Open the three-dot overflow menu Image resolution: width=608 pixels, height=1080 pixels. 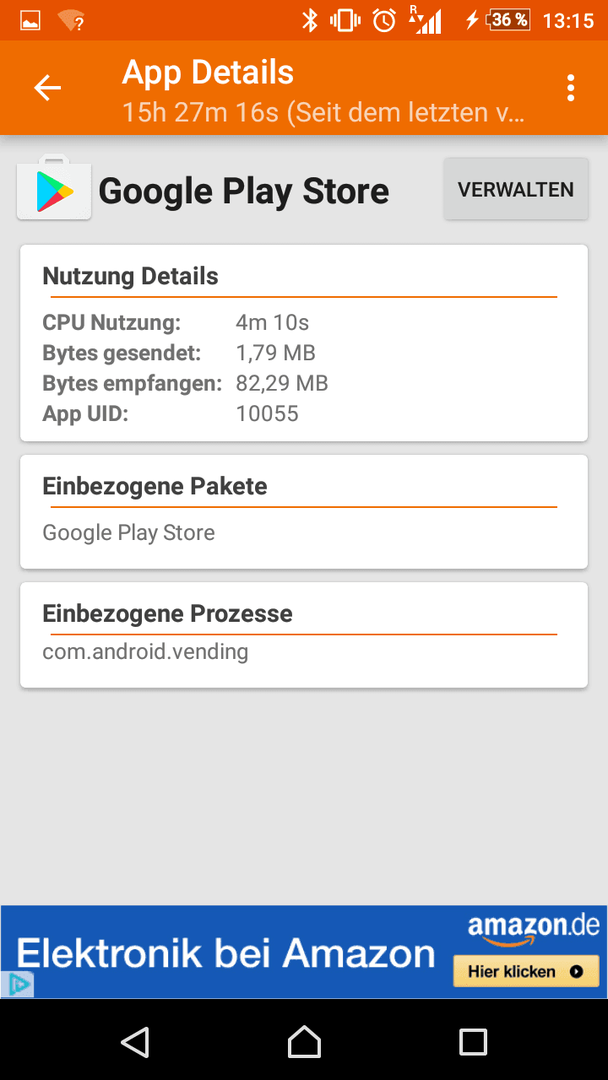570,88
